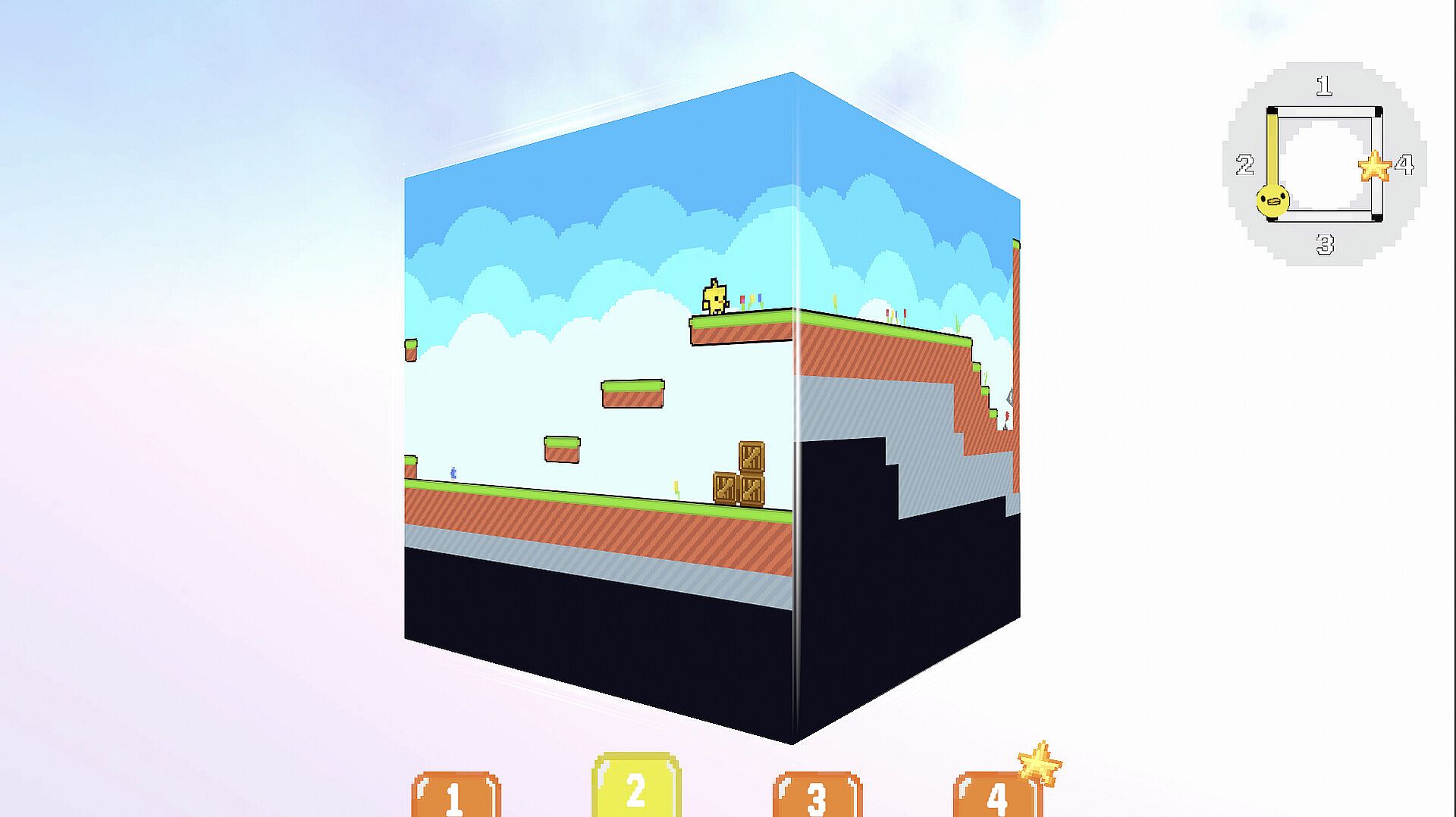Select cube face button 1
Viewport: 1456px width, 817px height.
coord(456,794)
